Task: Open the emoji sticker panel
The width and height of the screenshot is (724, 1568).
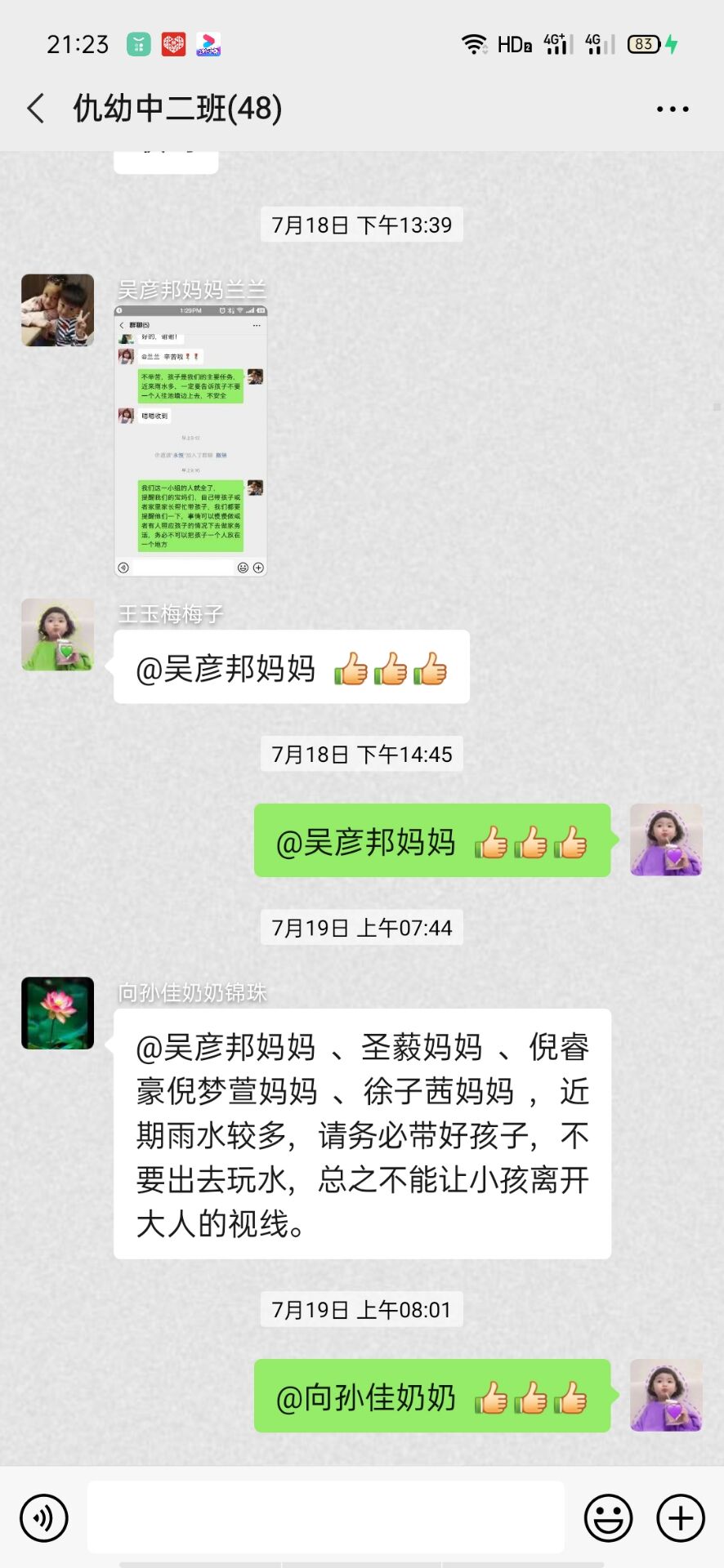Action: [608, 1518]
